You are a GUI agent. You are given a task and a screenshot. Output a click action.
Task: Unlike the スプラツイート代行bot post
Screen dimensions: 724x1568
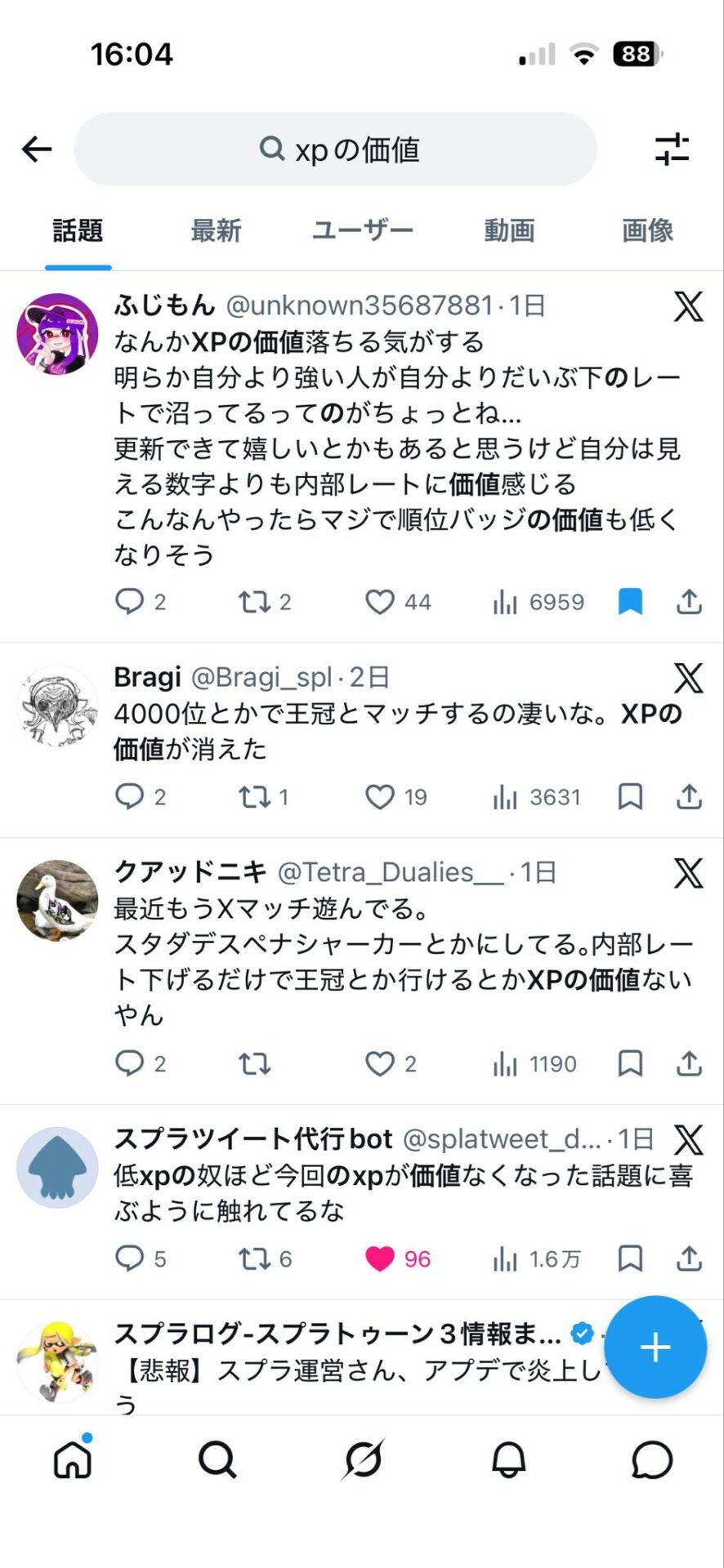point(379,1259)
